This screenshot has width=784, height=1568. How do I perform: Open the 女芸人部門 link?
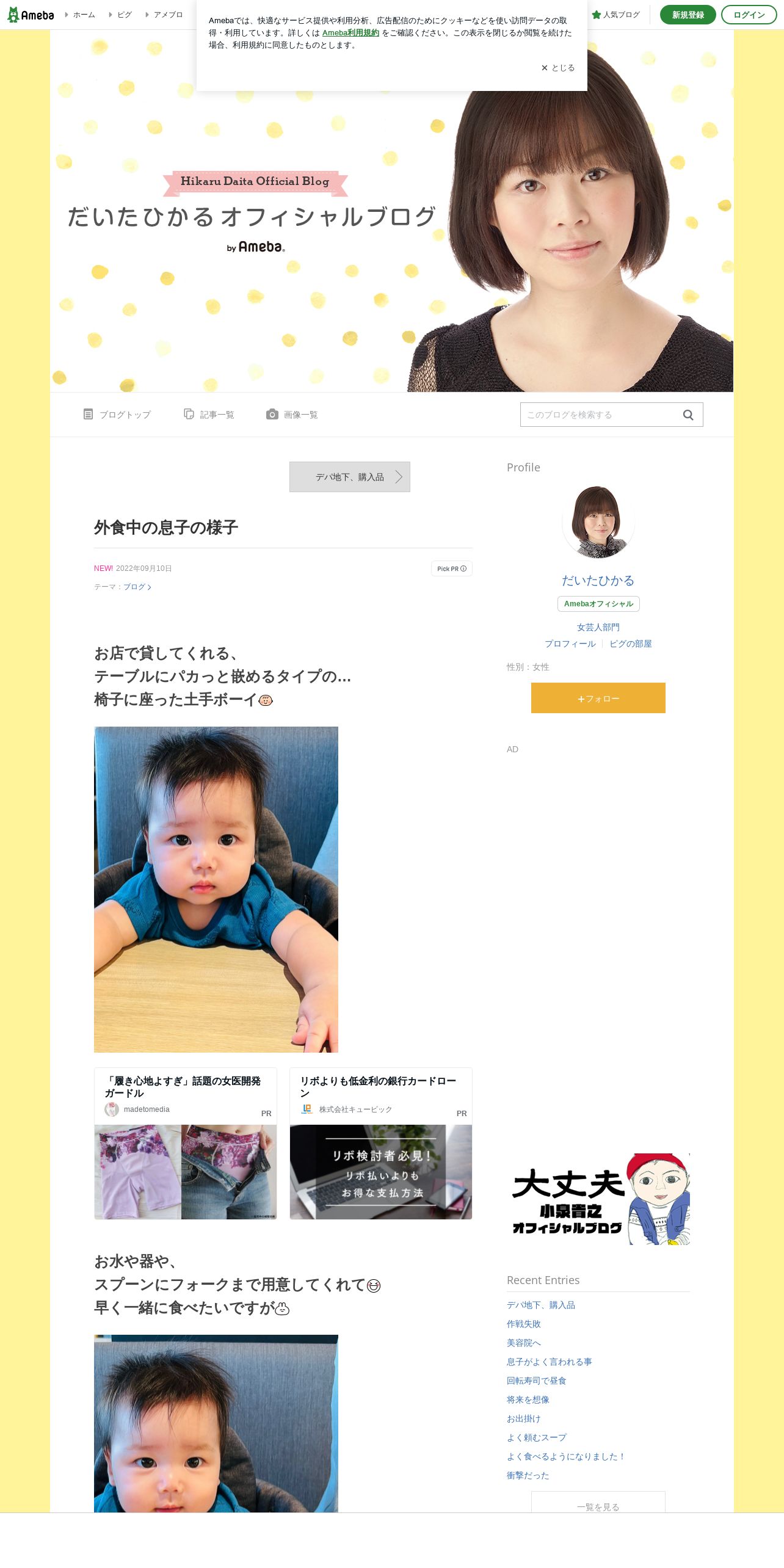[598, 627]
